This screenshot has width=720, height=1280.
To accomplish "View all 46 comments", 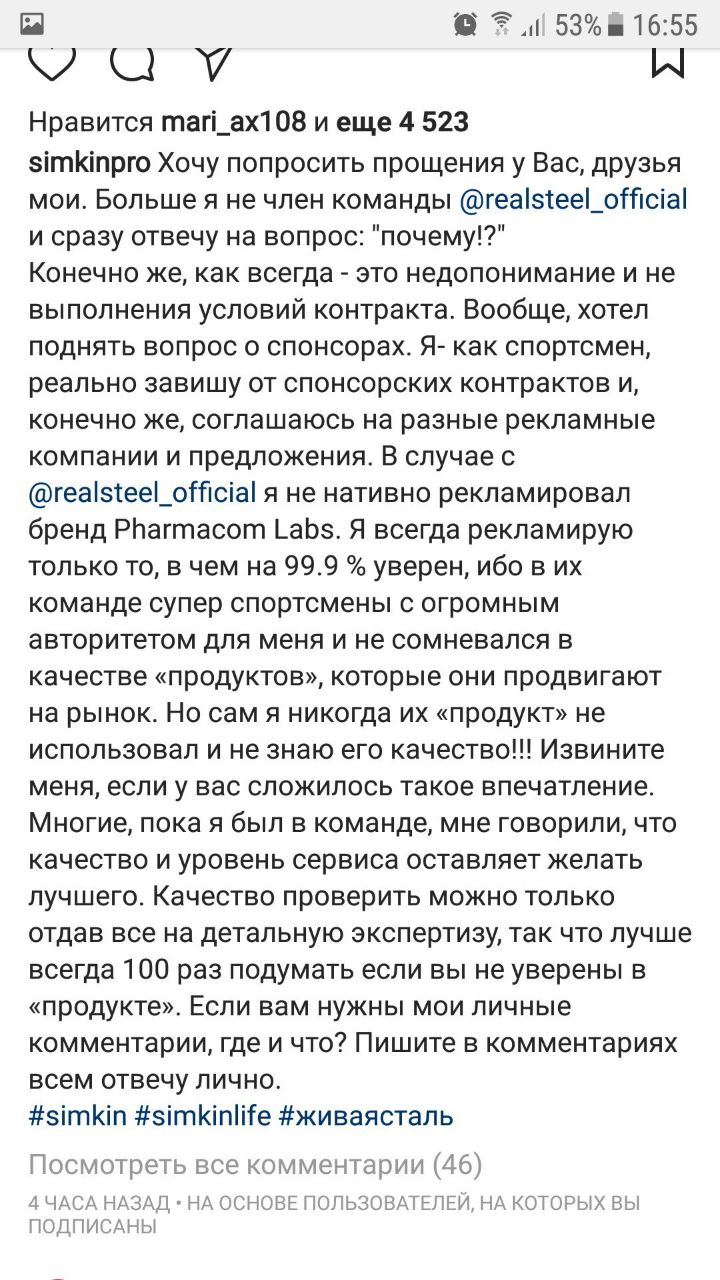I will coord(255,1165).
